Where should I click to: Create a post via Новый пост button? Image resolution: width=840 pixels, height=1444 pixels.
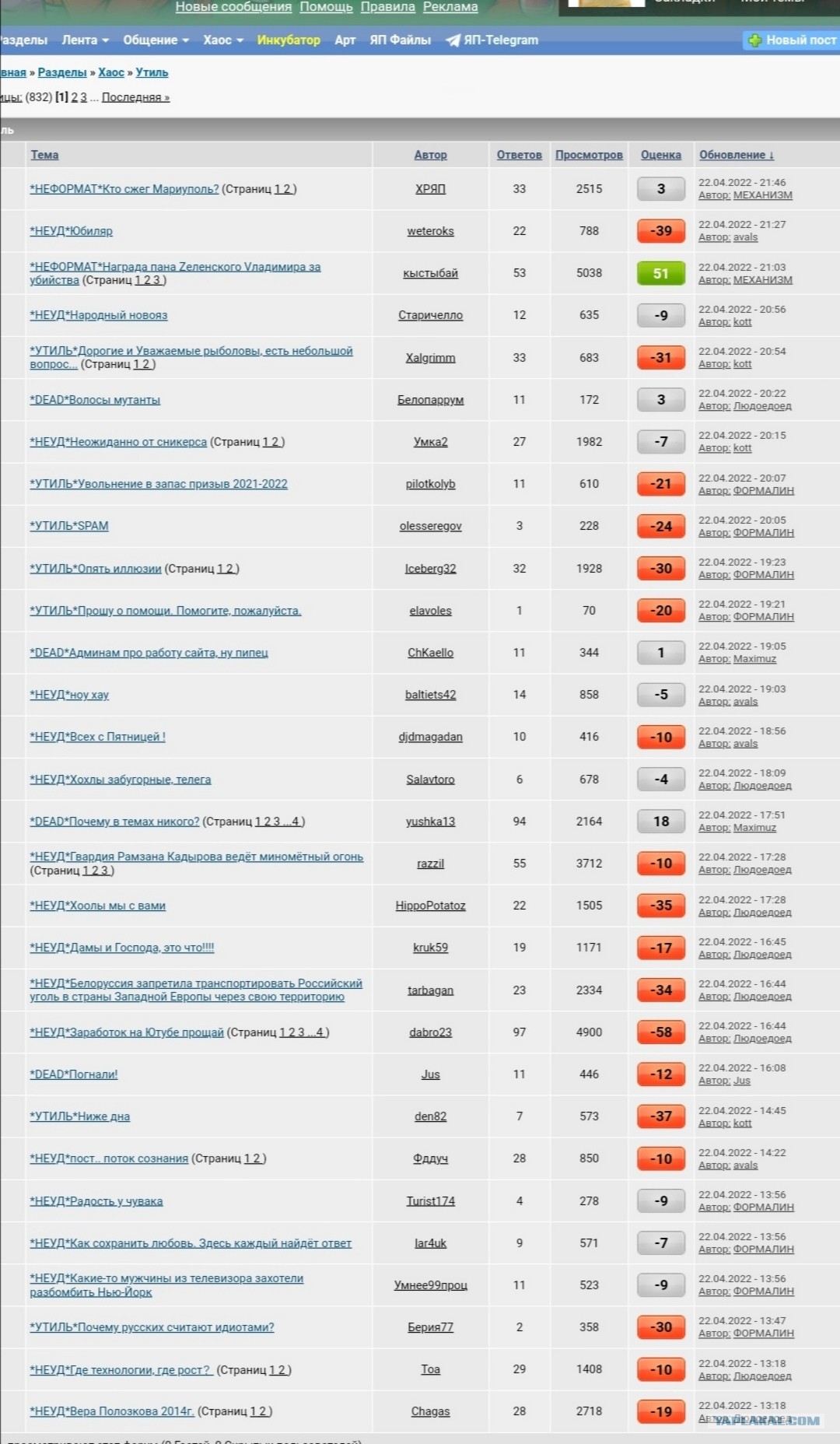[x=792, y=40]
